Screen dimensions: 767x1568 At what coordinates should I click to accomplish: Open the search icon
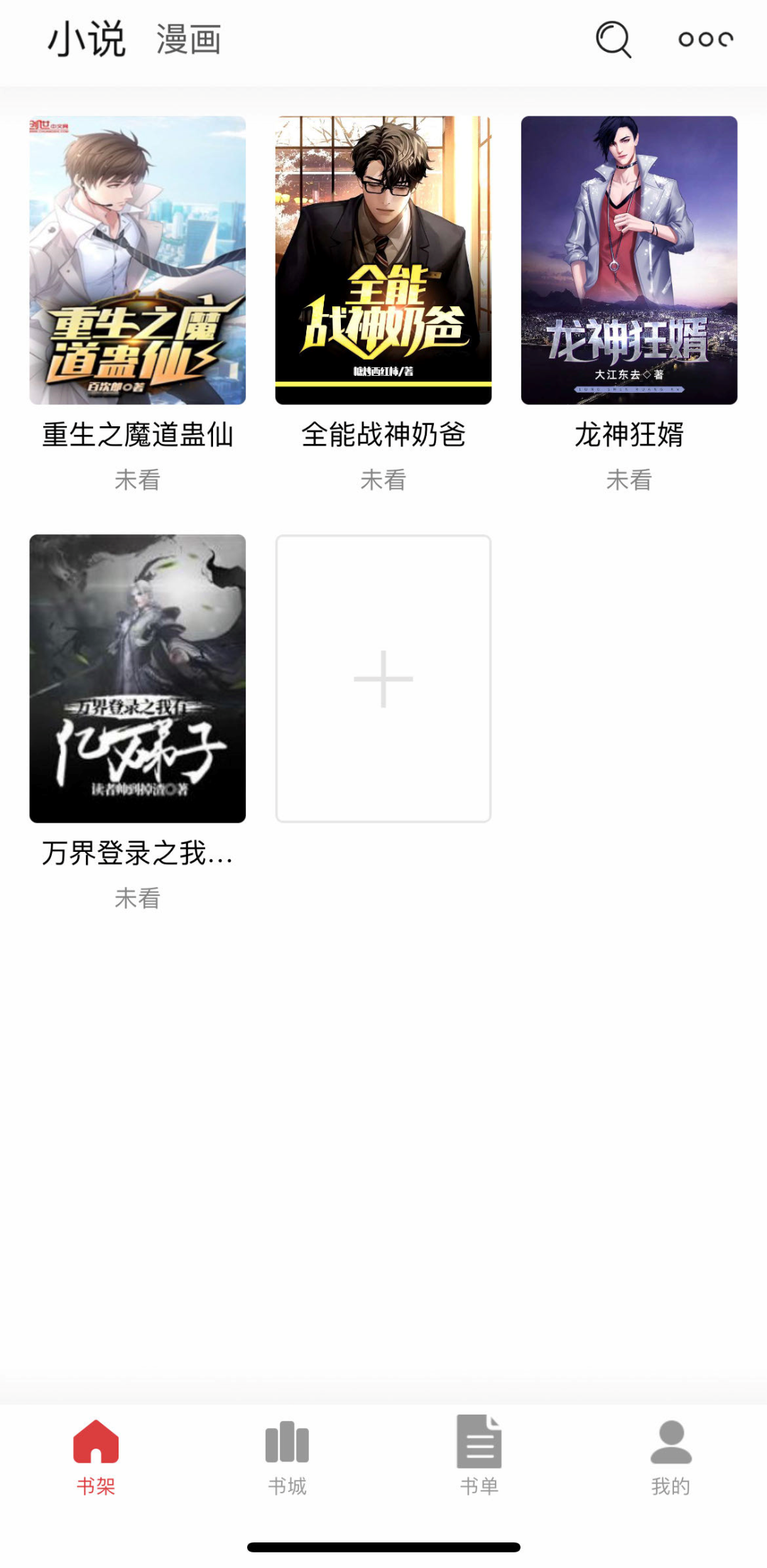[613, 39]
